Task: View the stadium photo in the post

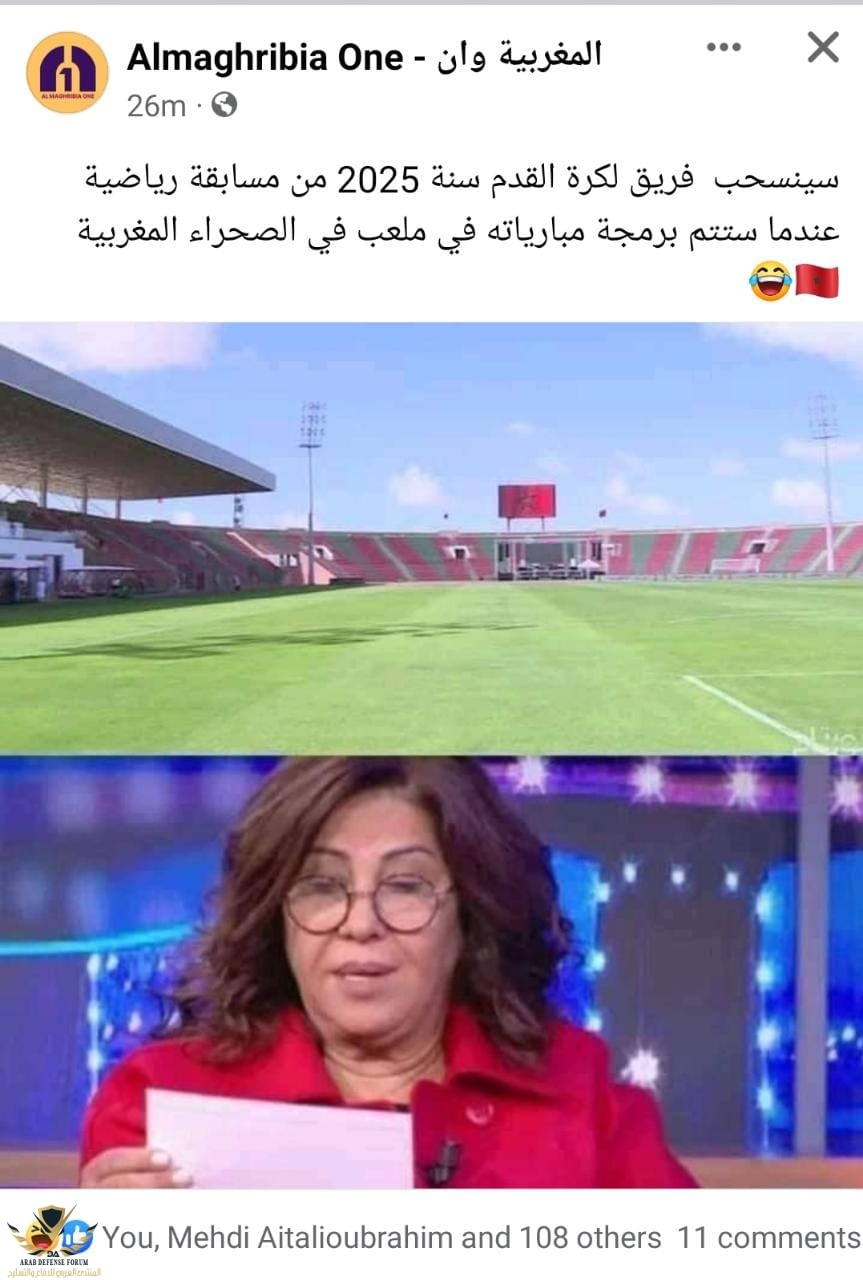Action: (431, 538)
